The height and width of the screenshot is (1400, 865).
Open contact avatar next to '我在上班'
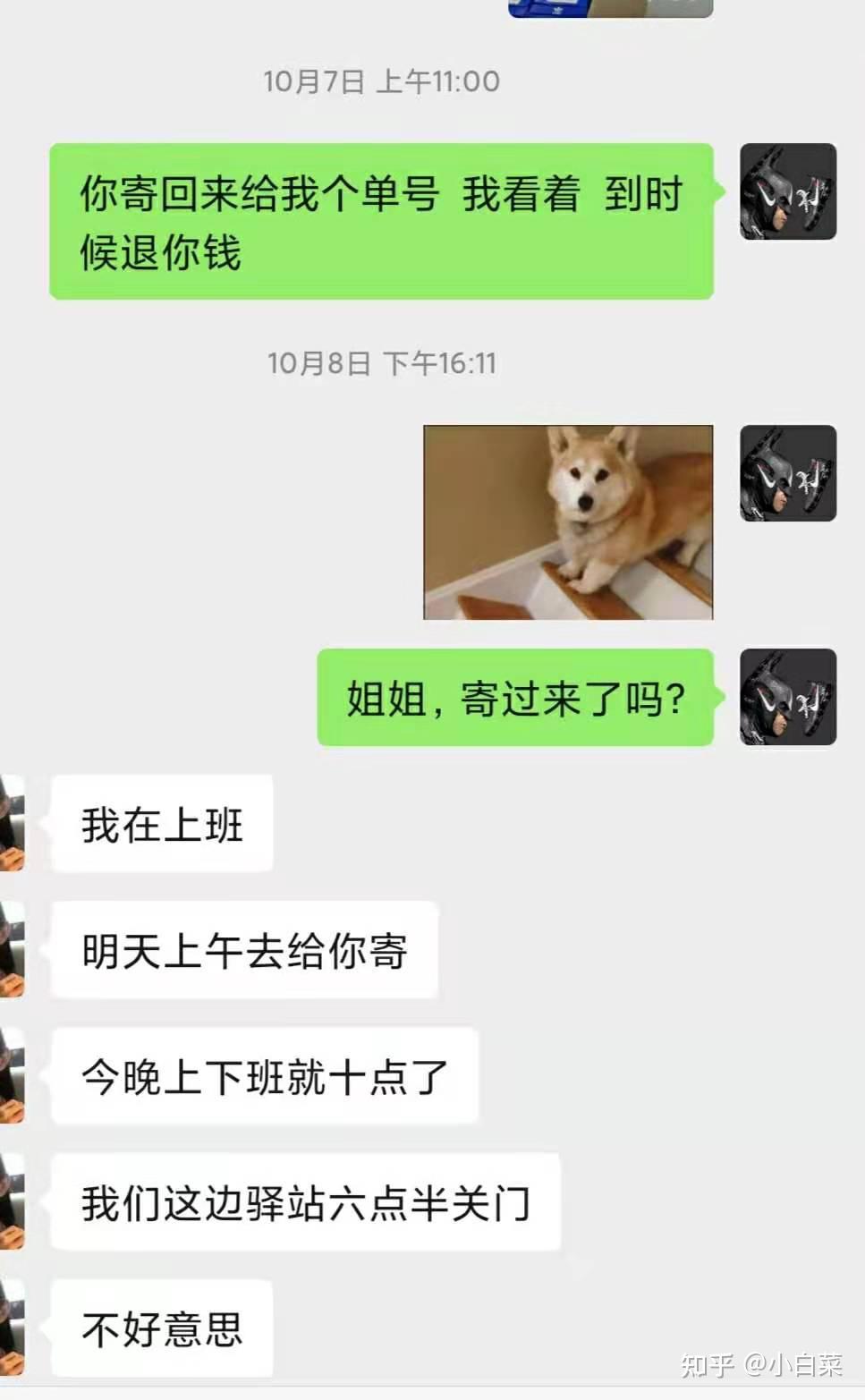(13, 823)
